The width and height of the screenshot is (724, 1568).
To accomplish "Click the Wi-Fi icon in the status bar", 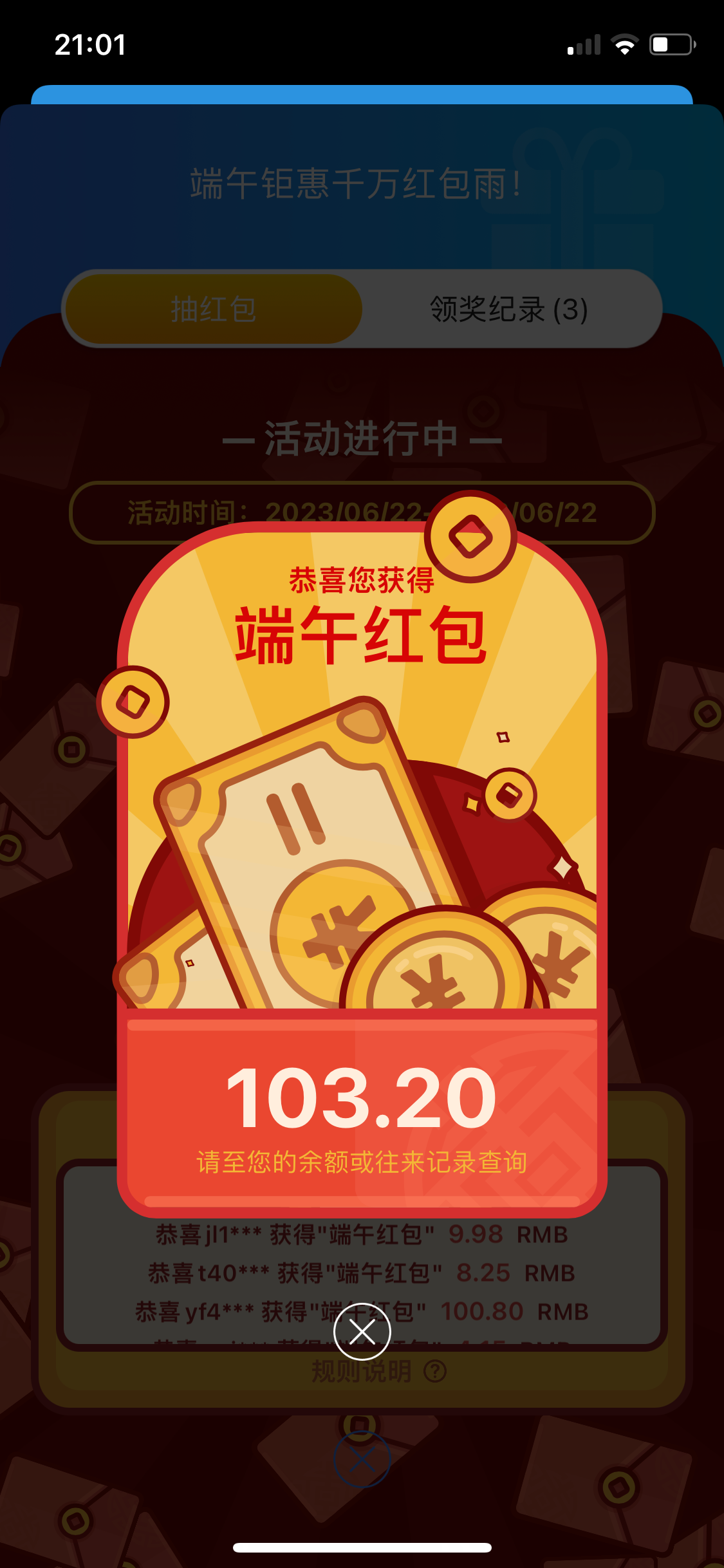I will click(x=623, y=44).
